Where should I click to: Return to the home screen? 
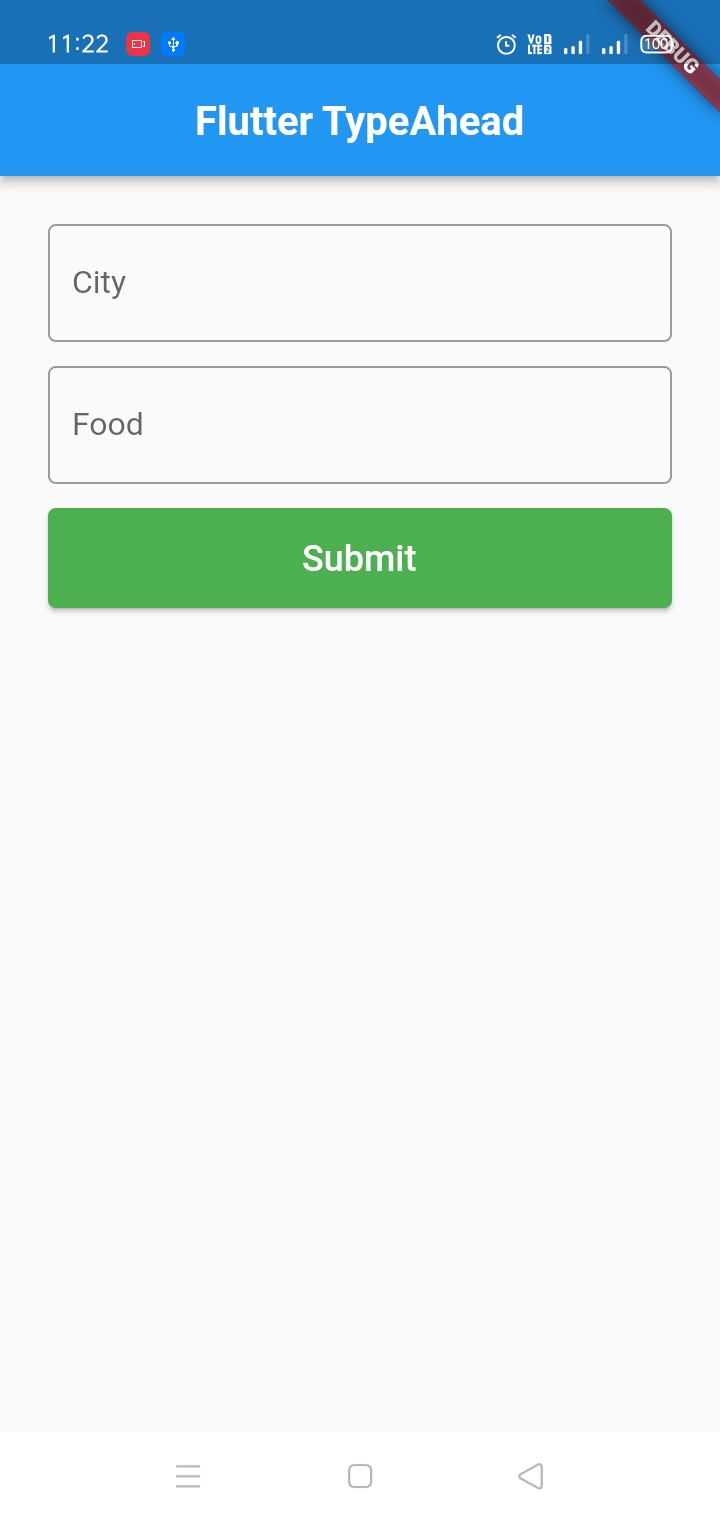(360, 1476)
